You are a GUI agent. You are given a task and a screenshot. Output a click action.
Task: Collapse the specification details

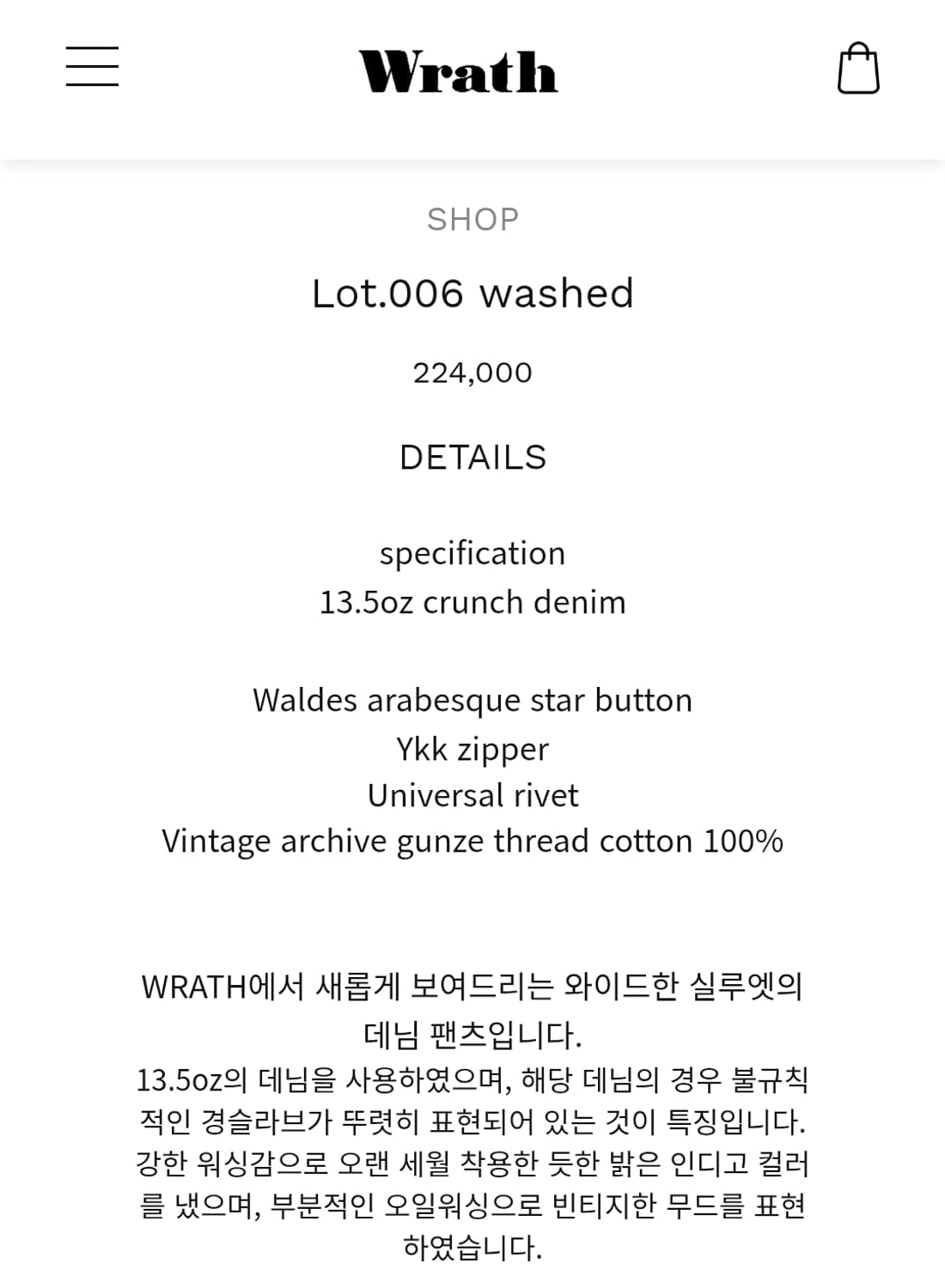point(472,552)
